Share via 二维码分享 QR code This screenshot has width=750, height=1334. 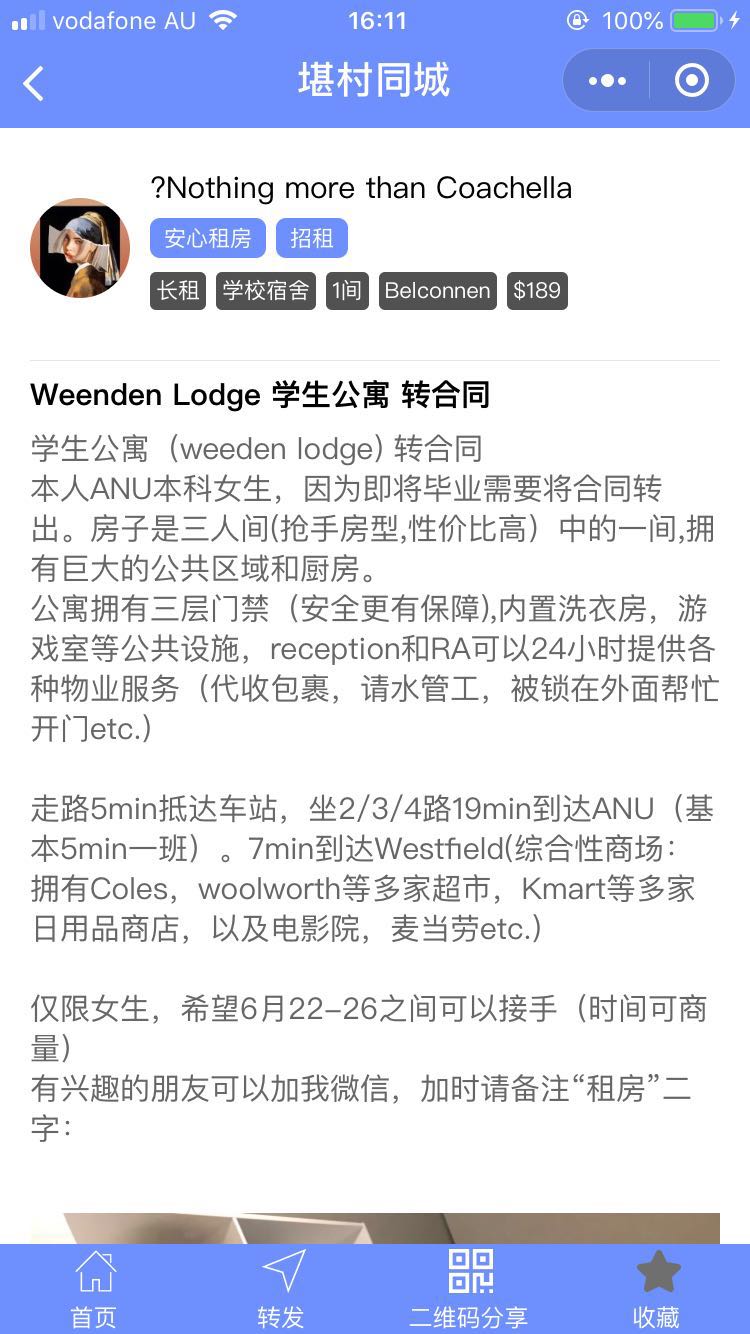click(469, 1289)
